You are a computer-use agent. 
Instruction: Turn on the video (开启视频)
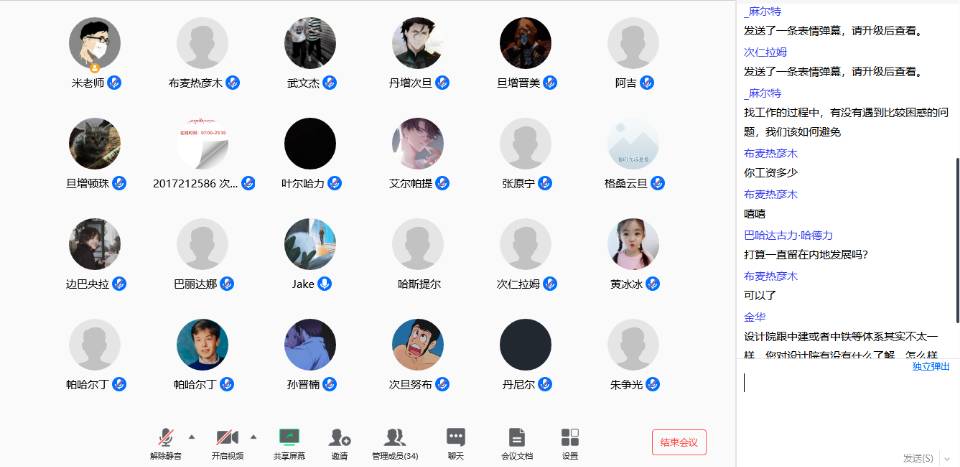coord(227,441)
